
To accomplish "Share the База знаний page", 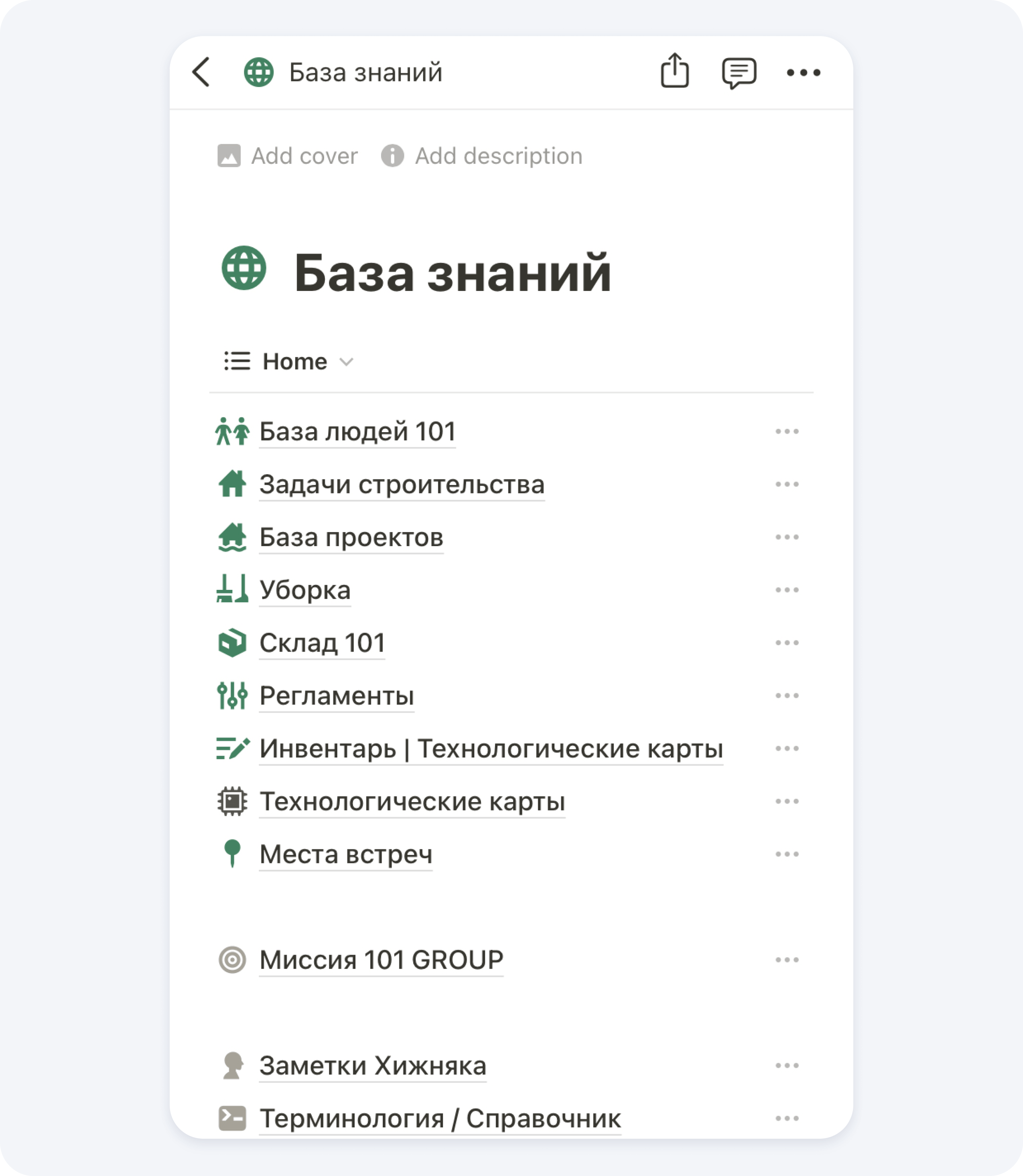I will [675, 71].
